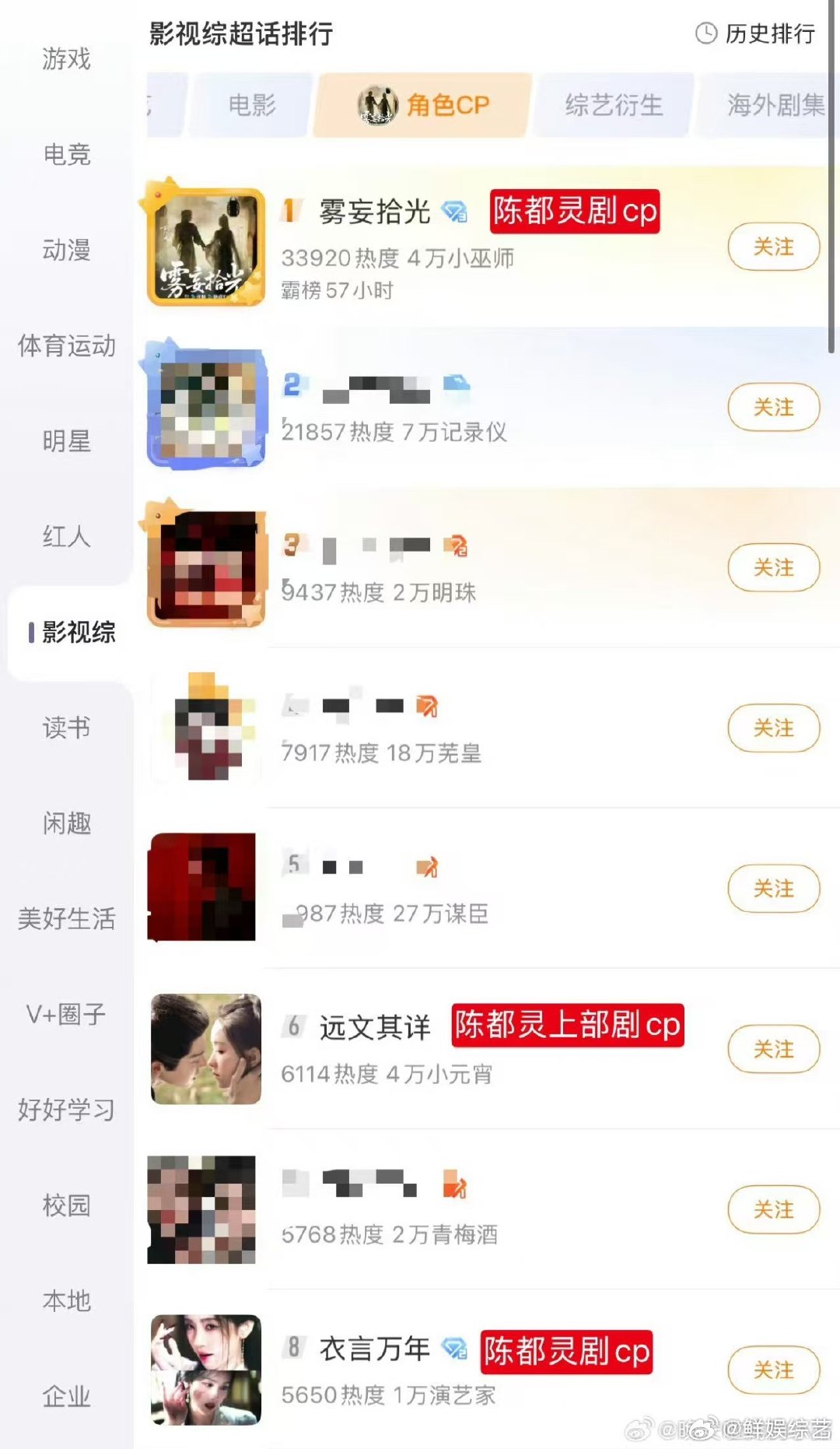Viewport: 840px width, 1449px height.
Task: Follow the 衣言万年 super topic
Action: (772, 1370)
